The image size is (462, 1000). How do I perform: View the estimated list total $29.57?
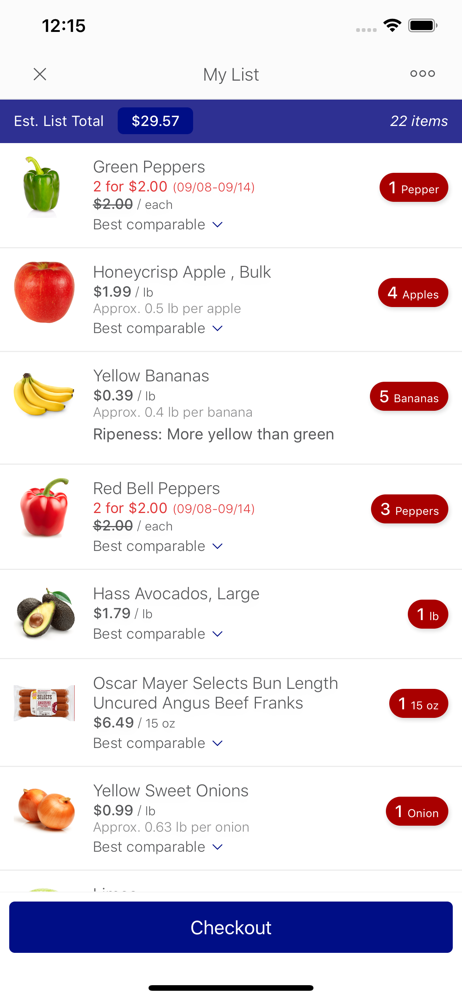coord(155,121)
